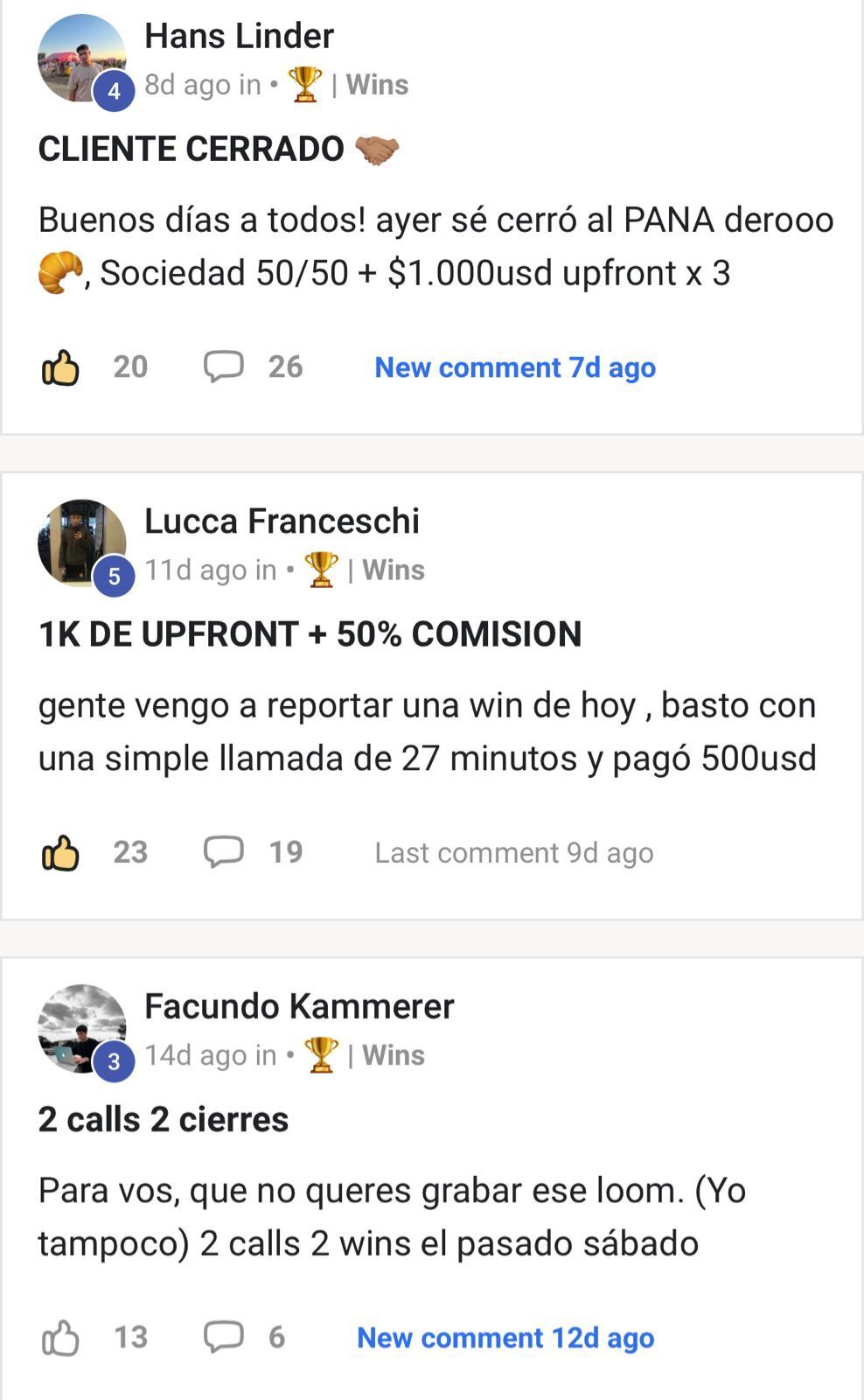Open Wins category in Lucca Franceschi's post
This screenshot has width=864, height=1400.
click(x=393, y=570)
